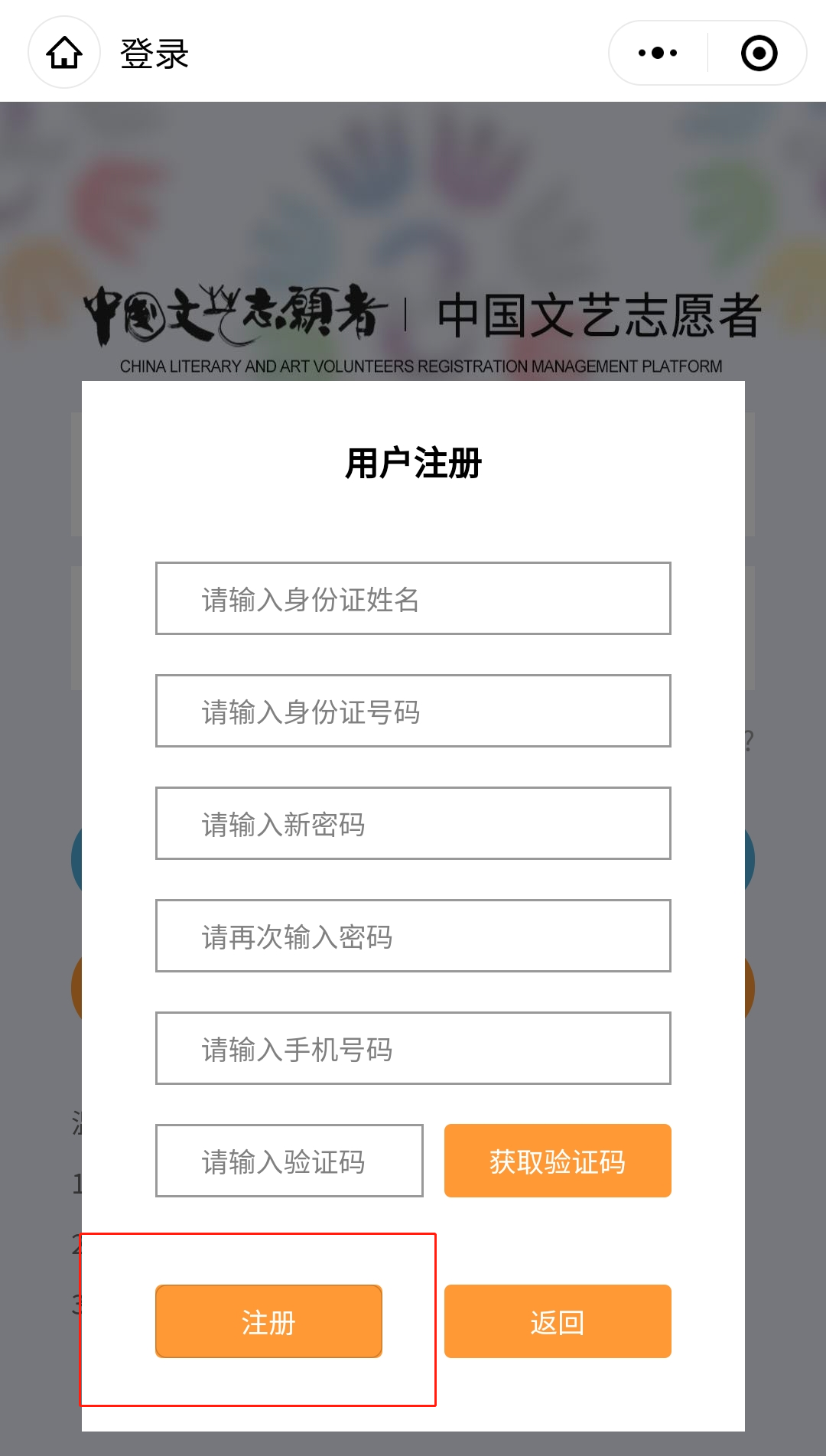Viewport: 826px width, 1456px height.
Task: Tap the verification code input box
Action: point(289,1161)
